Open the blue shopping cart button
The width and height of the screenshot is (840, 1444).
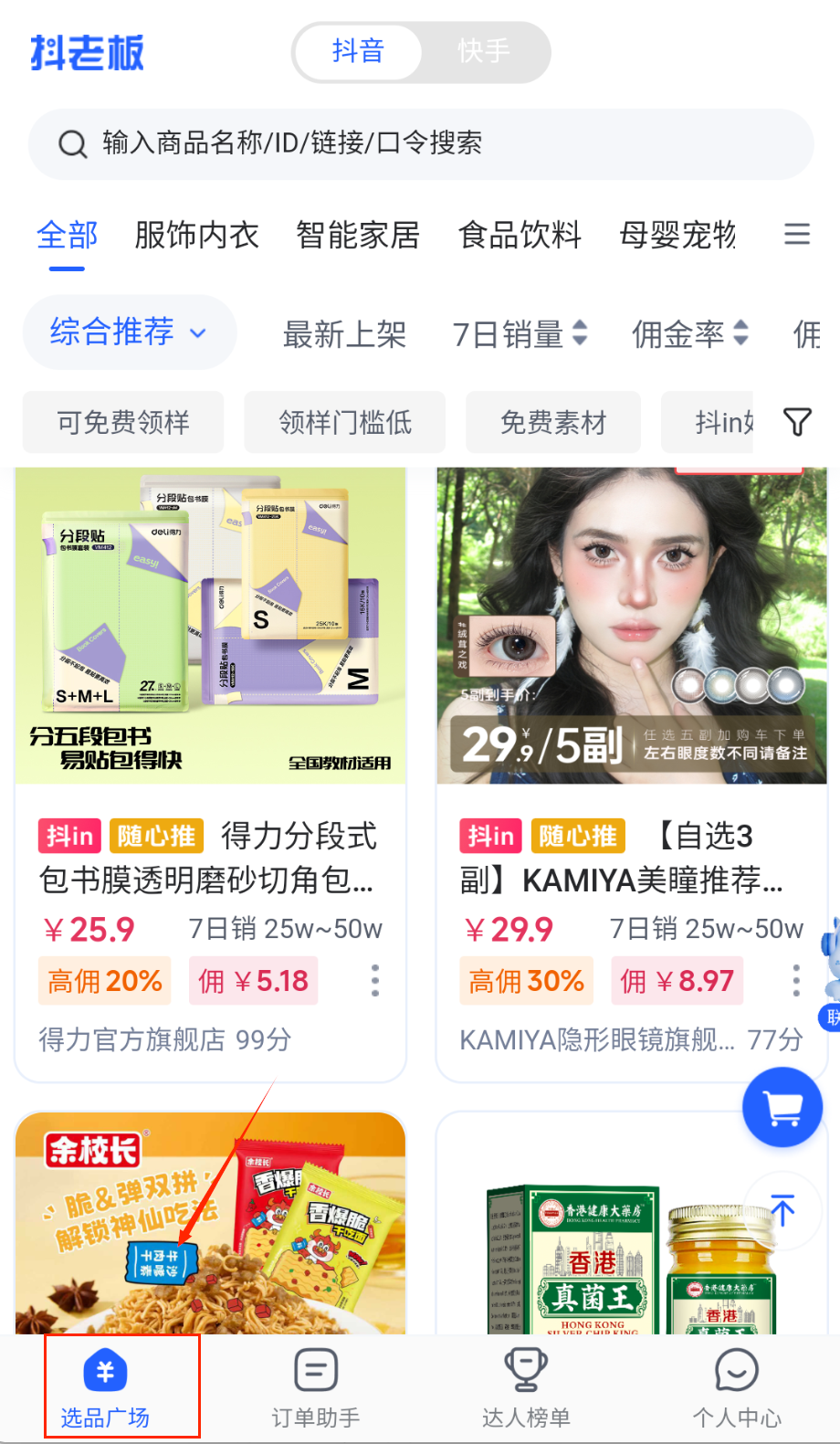tap(782, 1107)
